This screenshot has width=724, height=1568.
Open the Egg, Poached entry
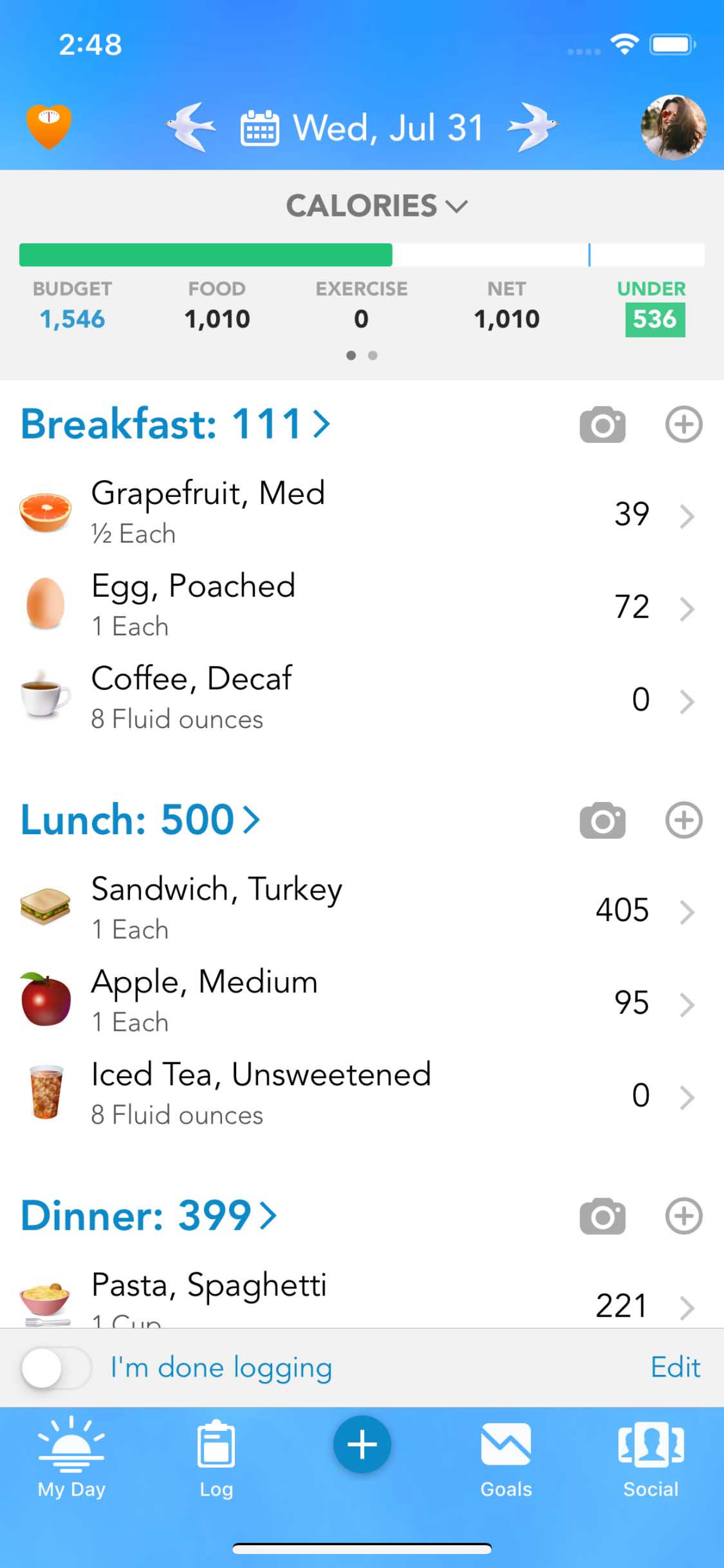pos(362,605)
